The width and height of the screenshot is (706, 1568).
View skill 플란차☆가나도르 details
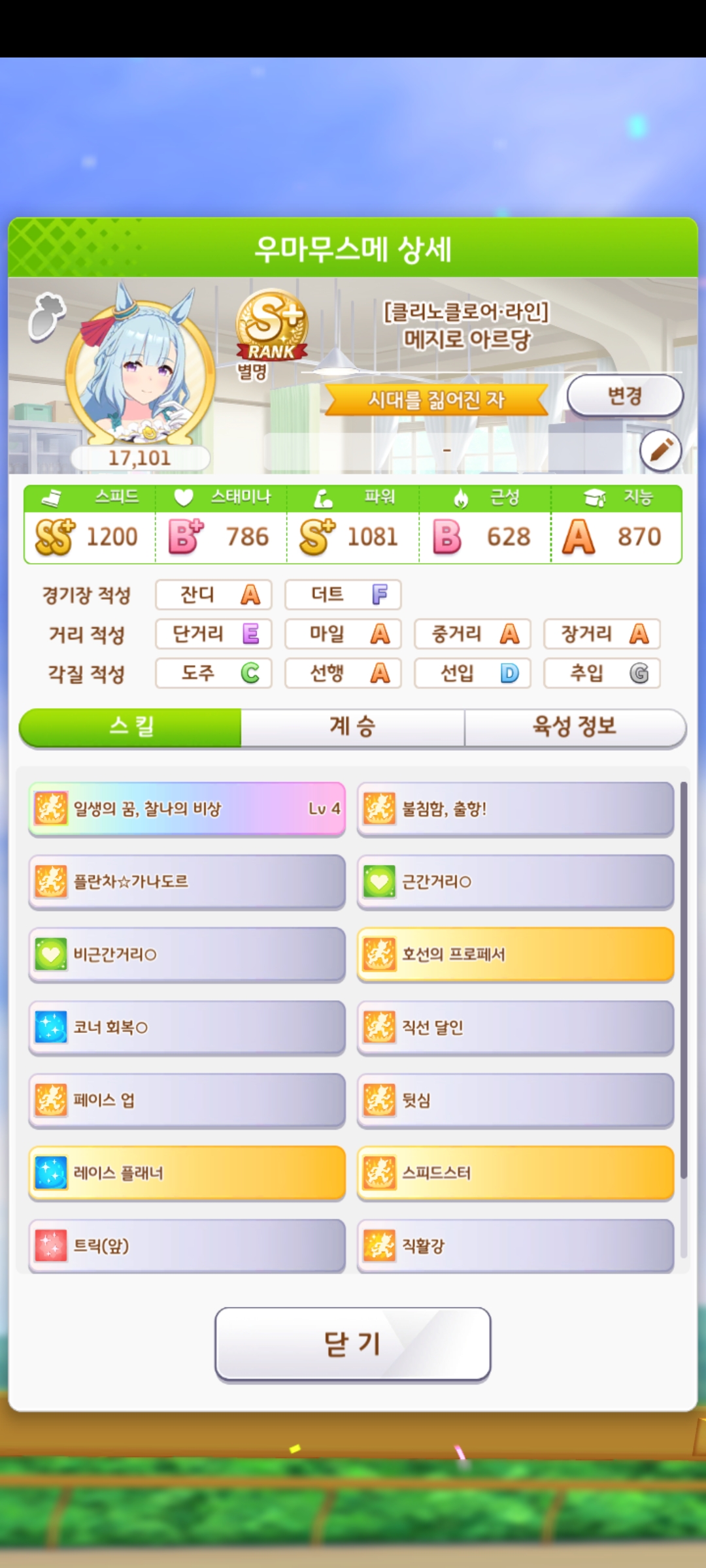tap(187, 881)
